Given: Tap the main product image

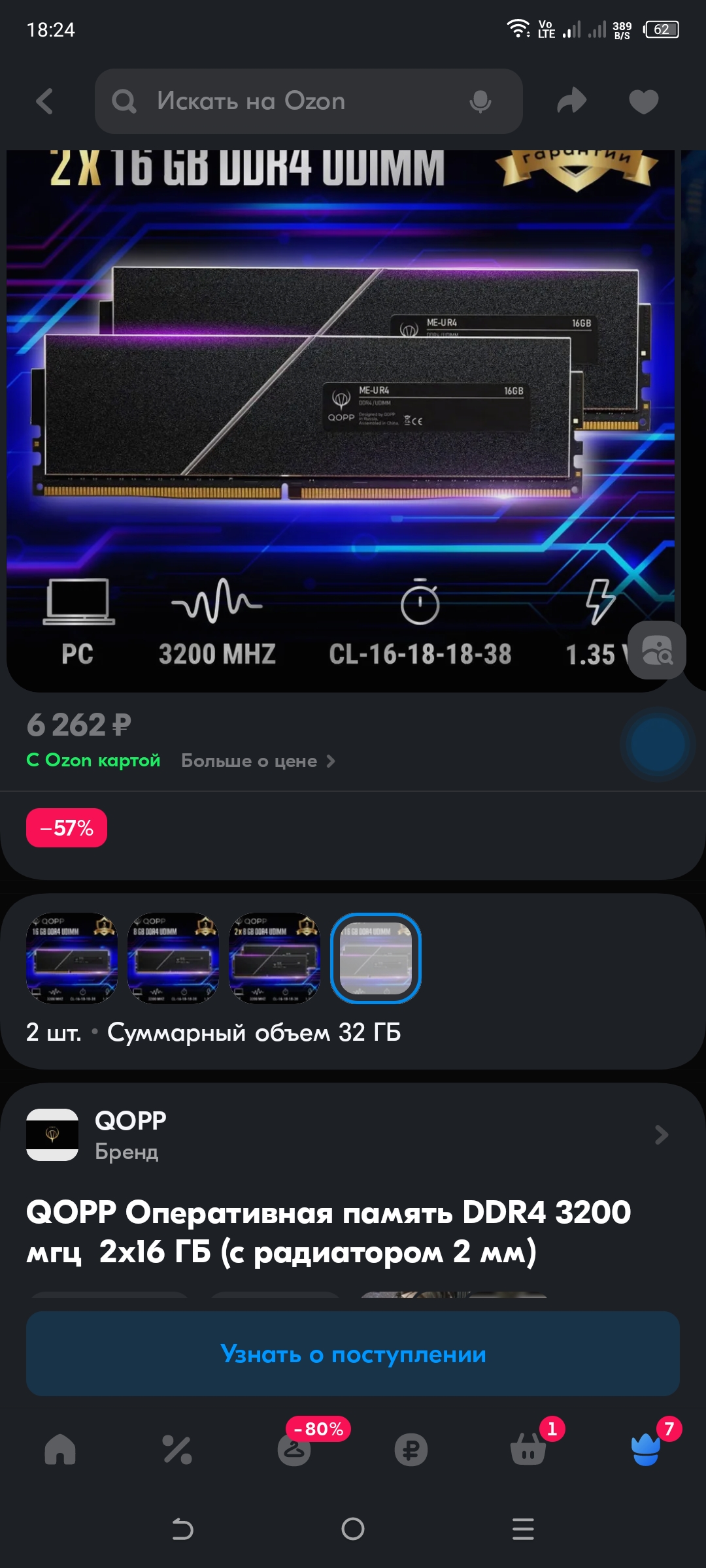Looking at the screenshot, I should (x=340, y=418).
